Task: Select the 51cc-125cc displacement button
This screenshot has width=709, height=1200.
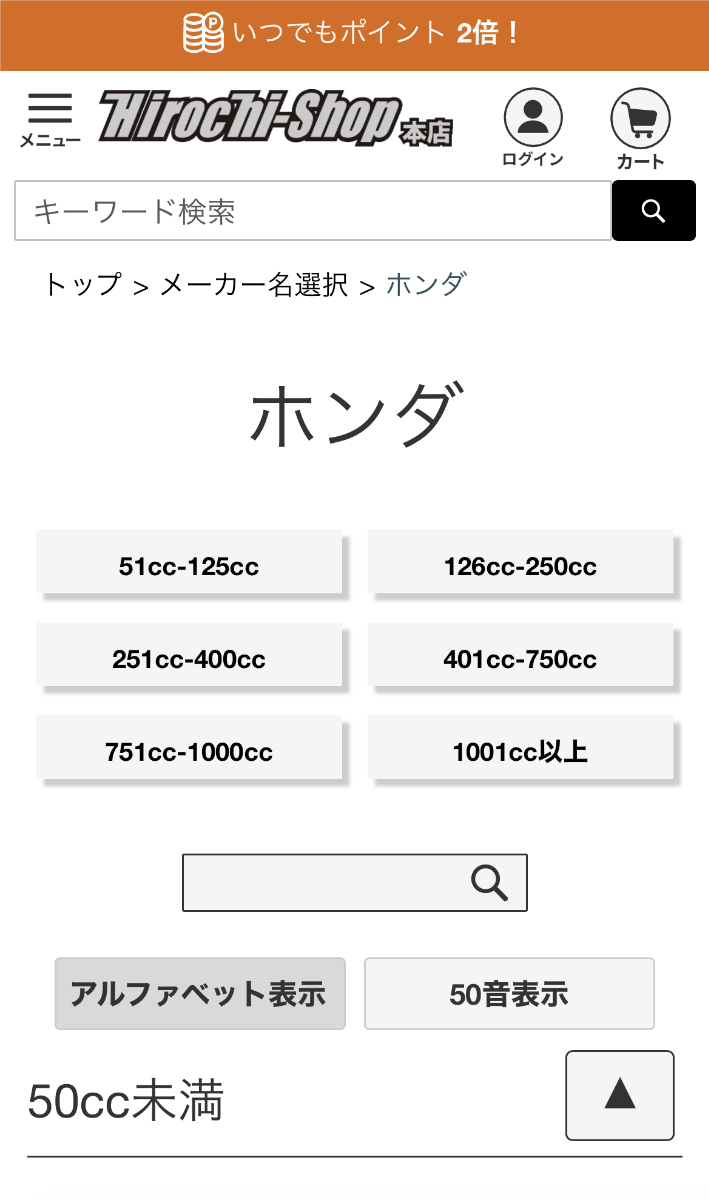Action: point(189,566)
